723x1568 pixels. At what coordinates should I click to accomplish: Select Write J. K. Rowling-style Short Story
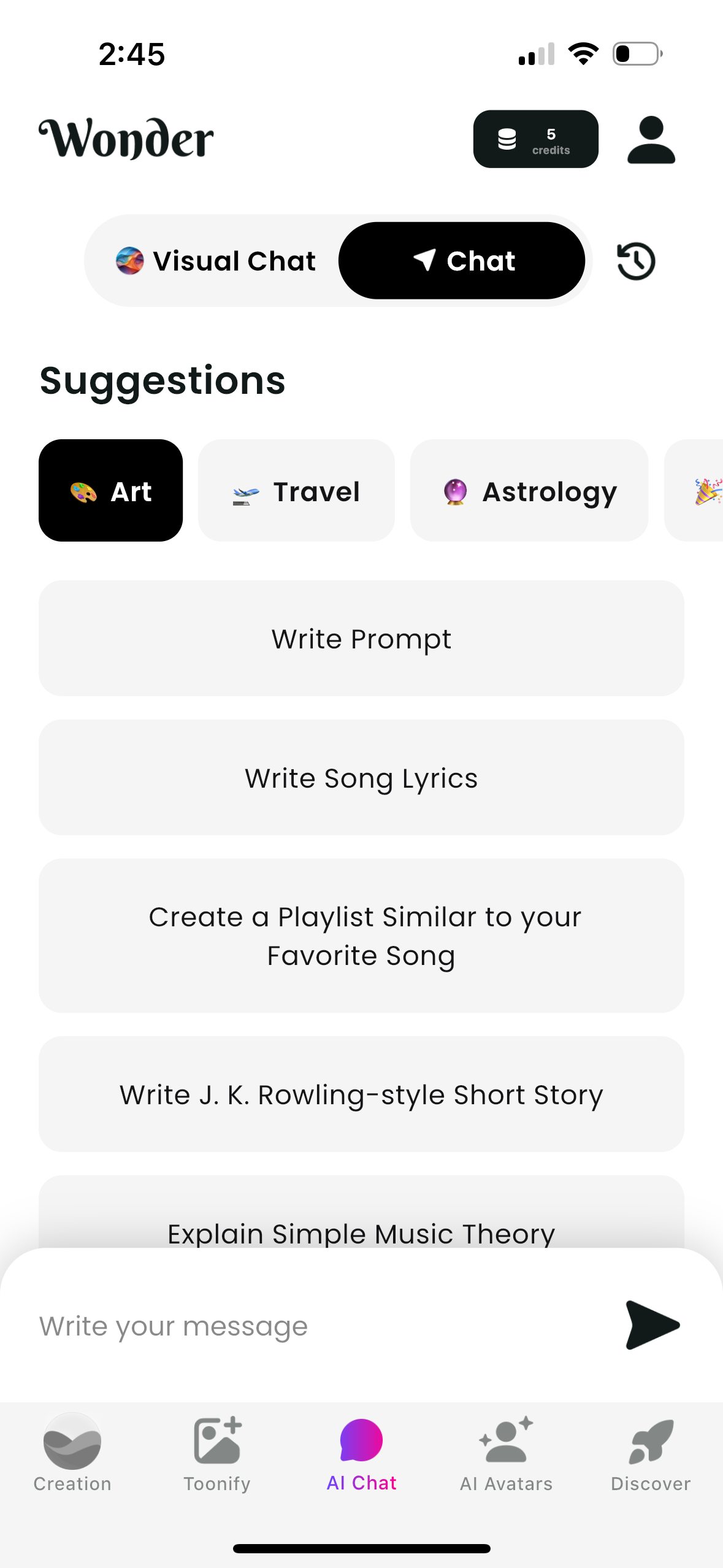361,1094
